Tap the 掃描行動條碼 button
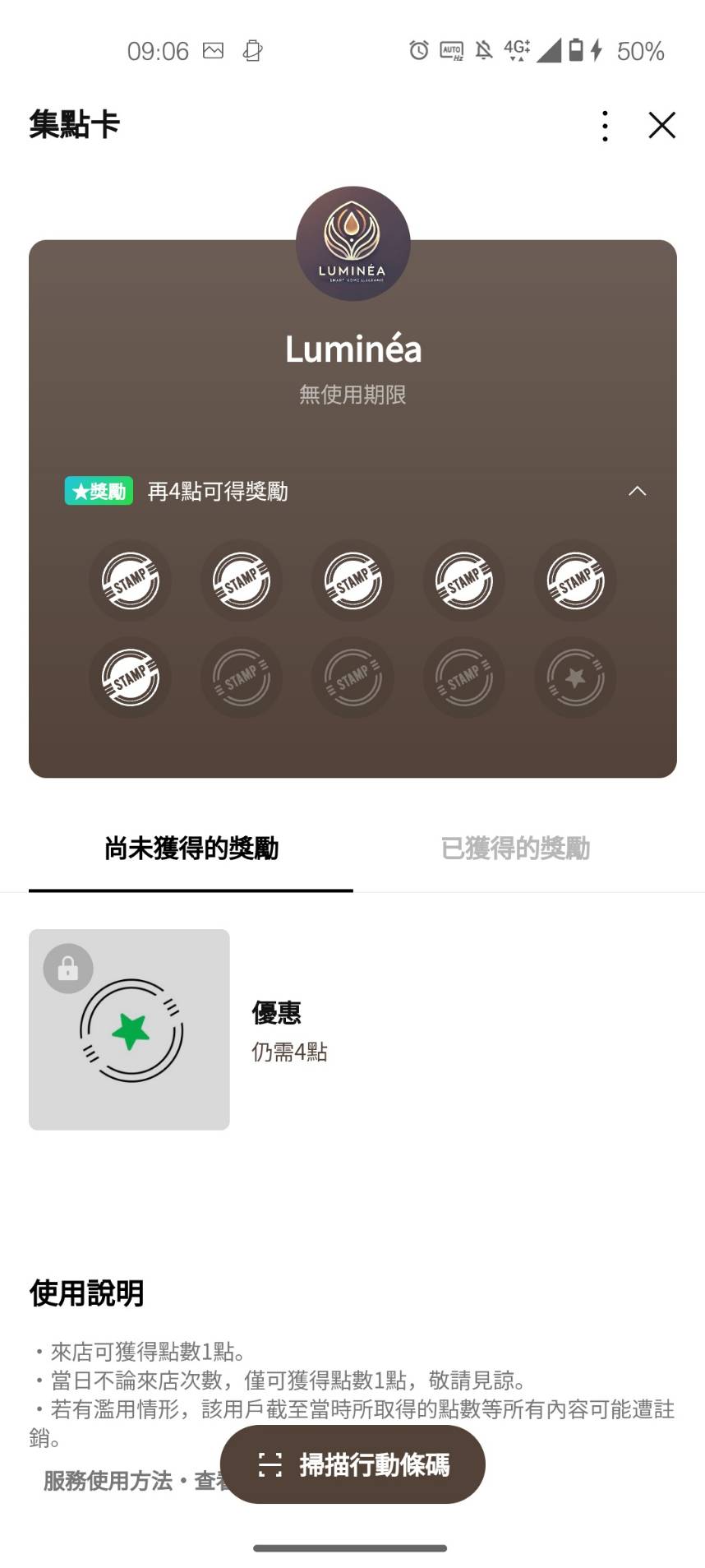Screen dimensions: 705x1568 (352, 1464)
